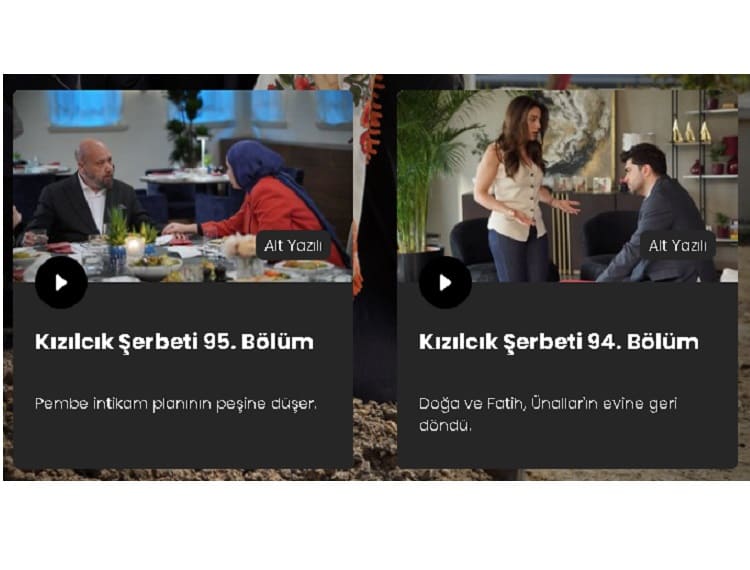Play Kızılcık Şerbeti 95. Bölüm

[61, 283]
